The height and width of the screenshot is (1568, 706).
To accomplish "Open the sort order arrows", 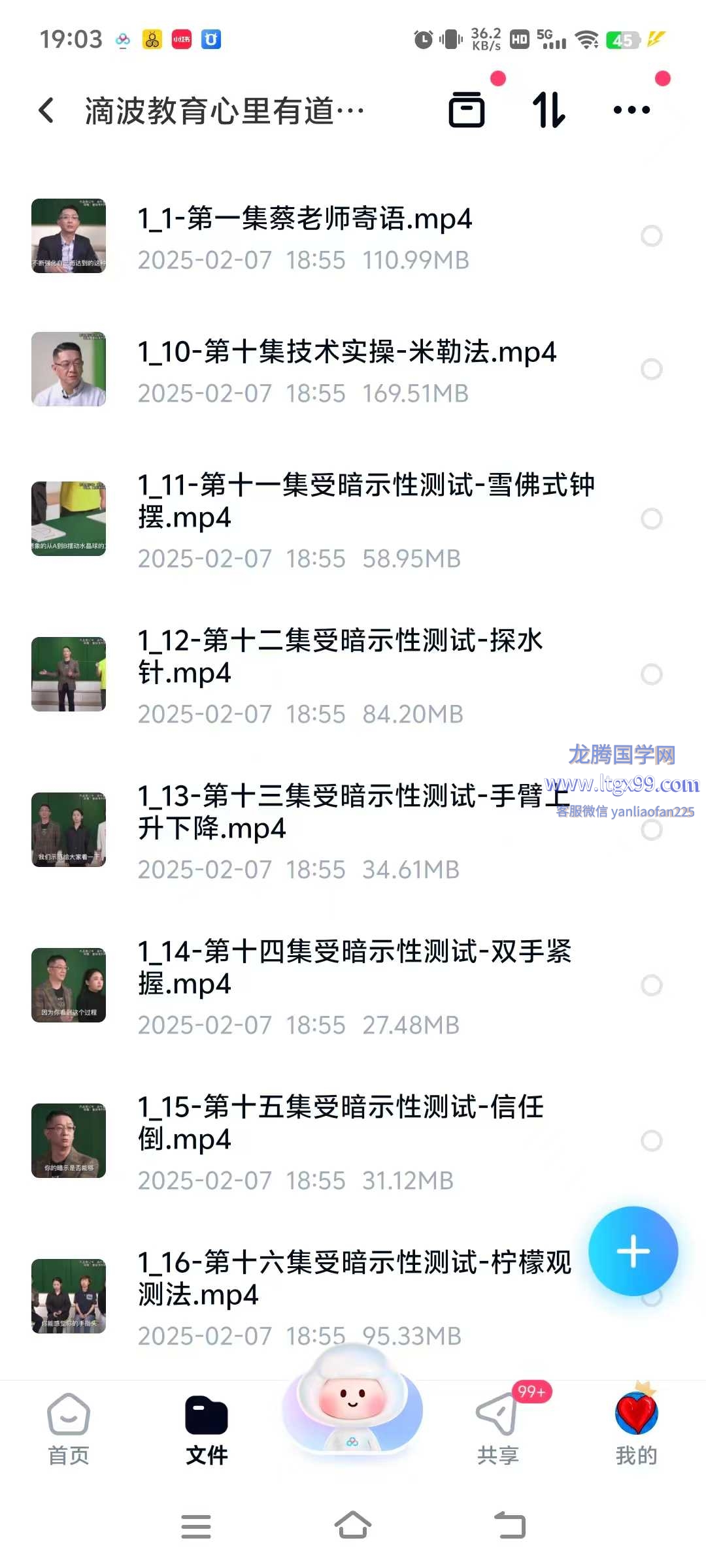I will coord(549,110).
